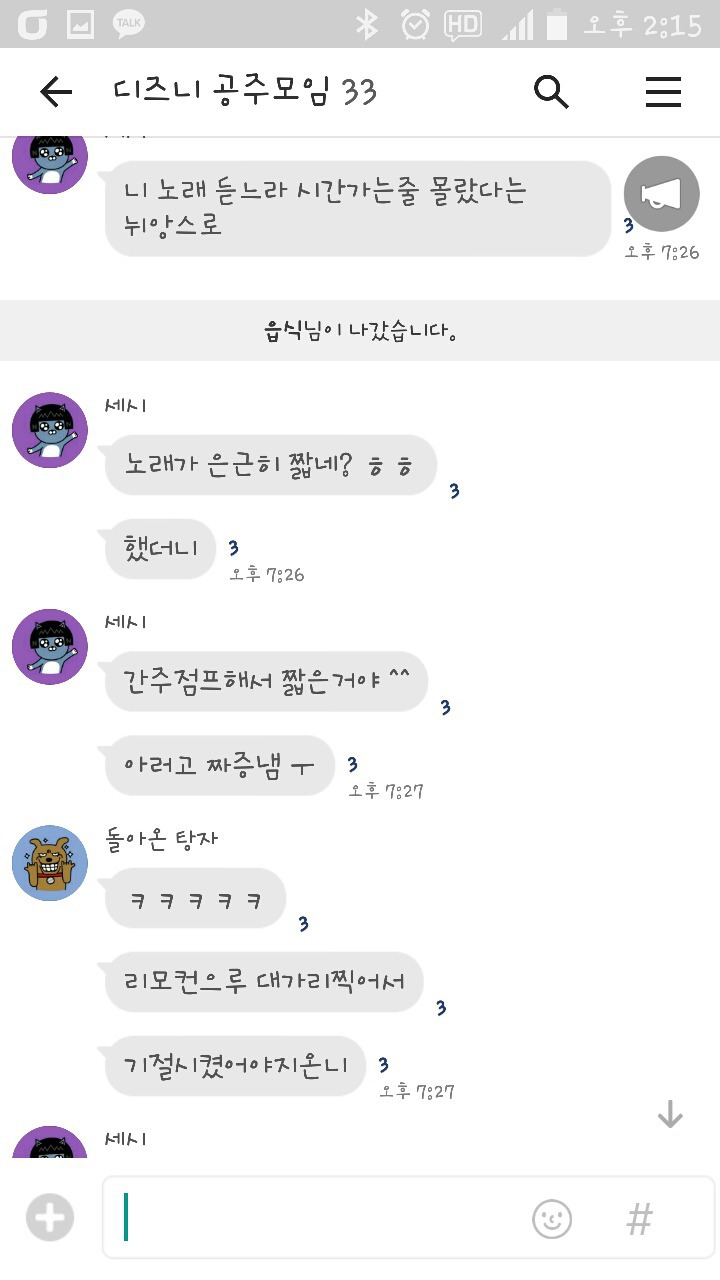Open the hamburger menu for chat options
Viewport: 720px width, 1280px height.
coord(663,91)
